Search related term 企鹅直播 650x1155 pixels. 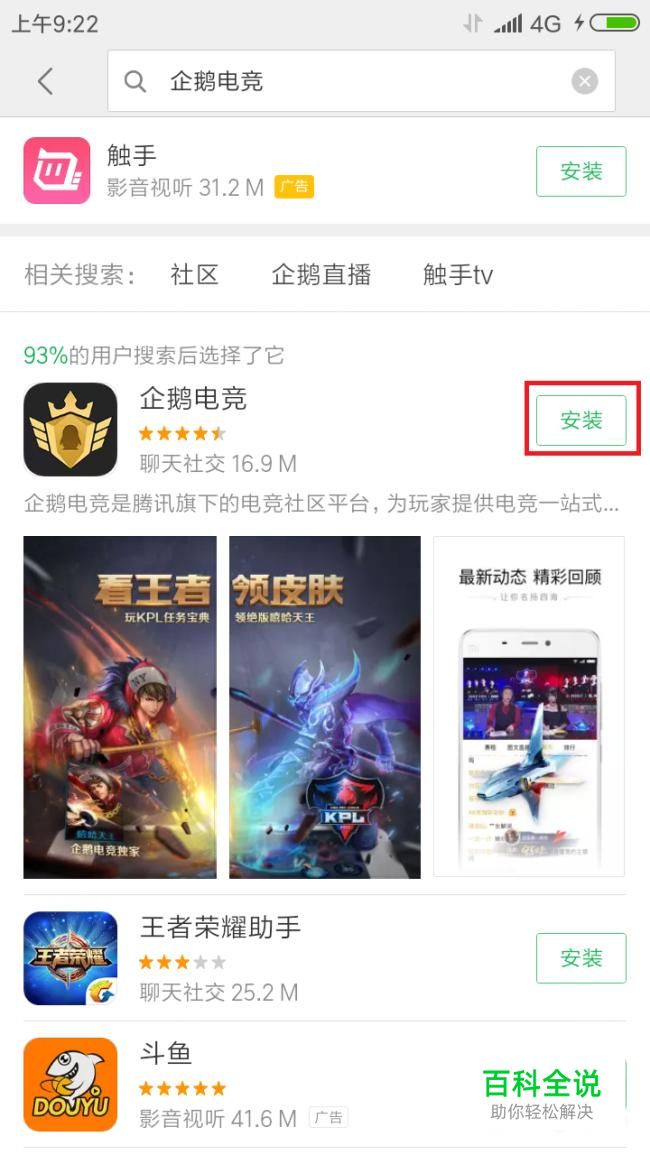pos(321,275)
